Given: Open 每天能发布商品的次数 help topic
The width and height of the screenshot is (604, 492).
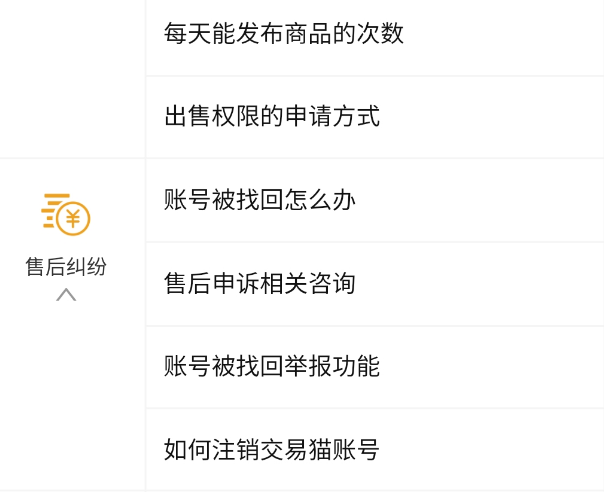Looking at the screenshot, I should (284, 34).
